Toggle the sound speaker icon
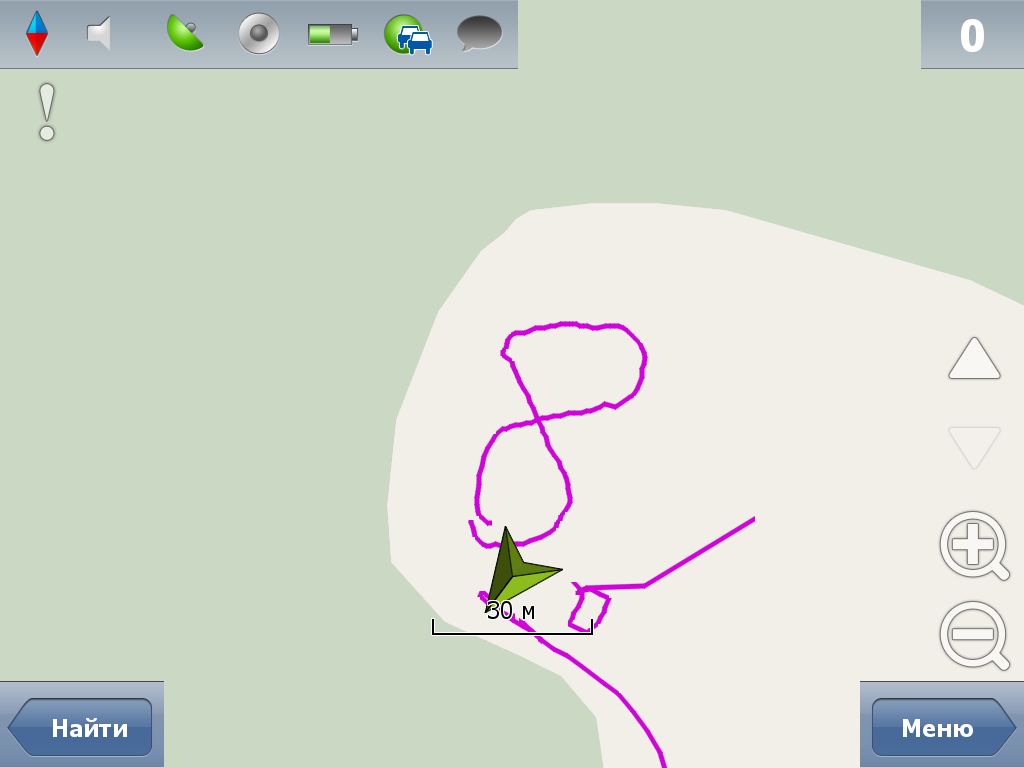The height and width of the screenshot is (768, 1024). tap(99, 34)
